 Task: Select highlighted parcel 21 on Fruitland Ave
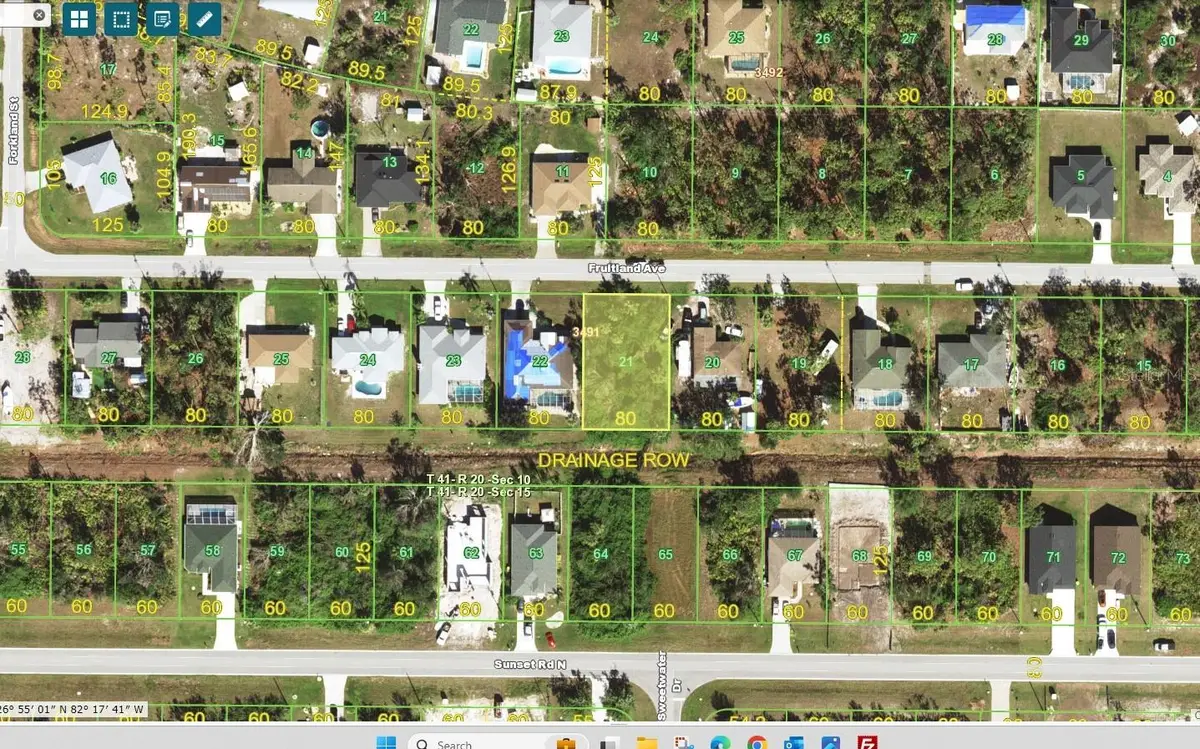pos(626,362)
